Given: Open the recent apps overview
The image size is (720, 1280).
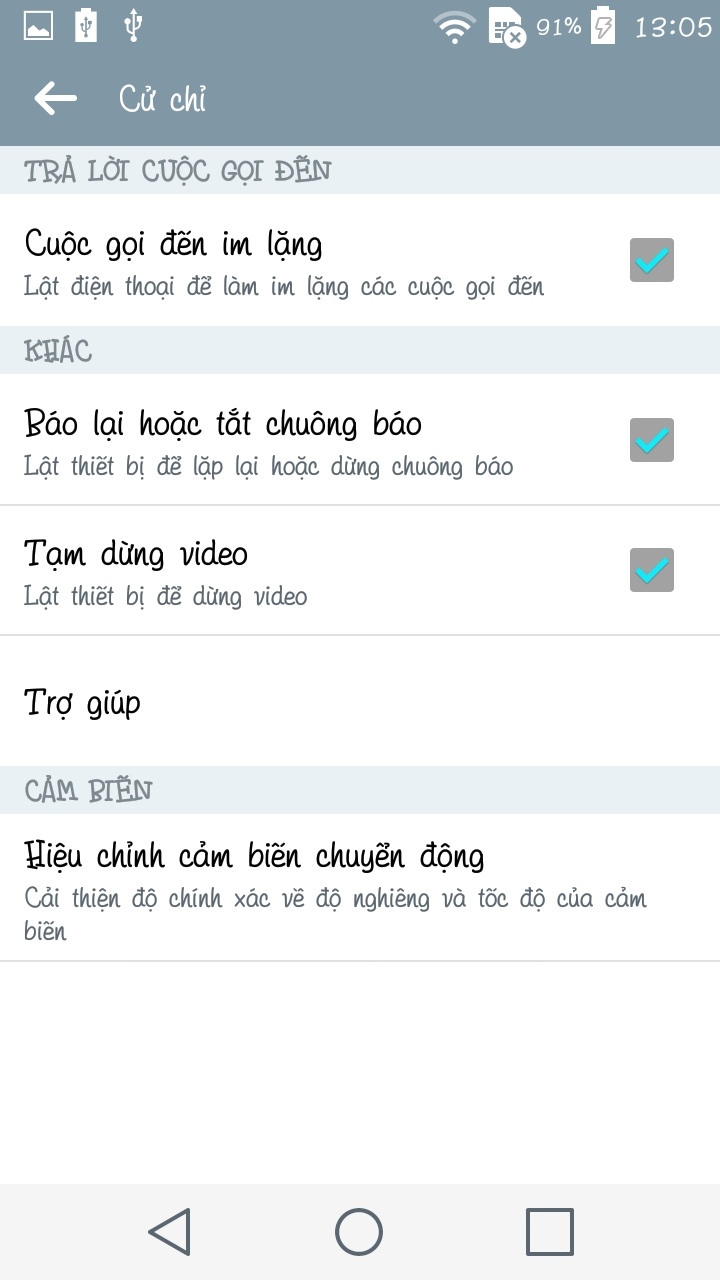Looking at the screenshot, I should tap(549, 1231).
